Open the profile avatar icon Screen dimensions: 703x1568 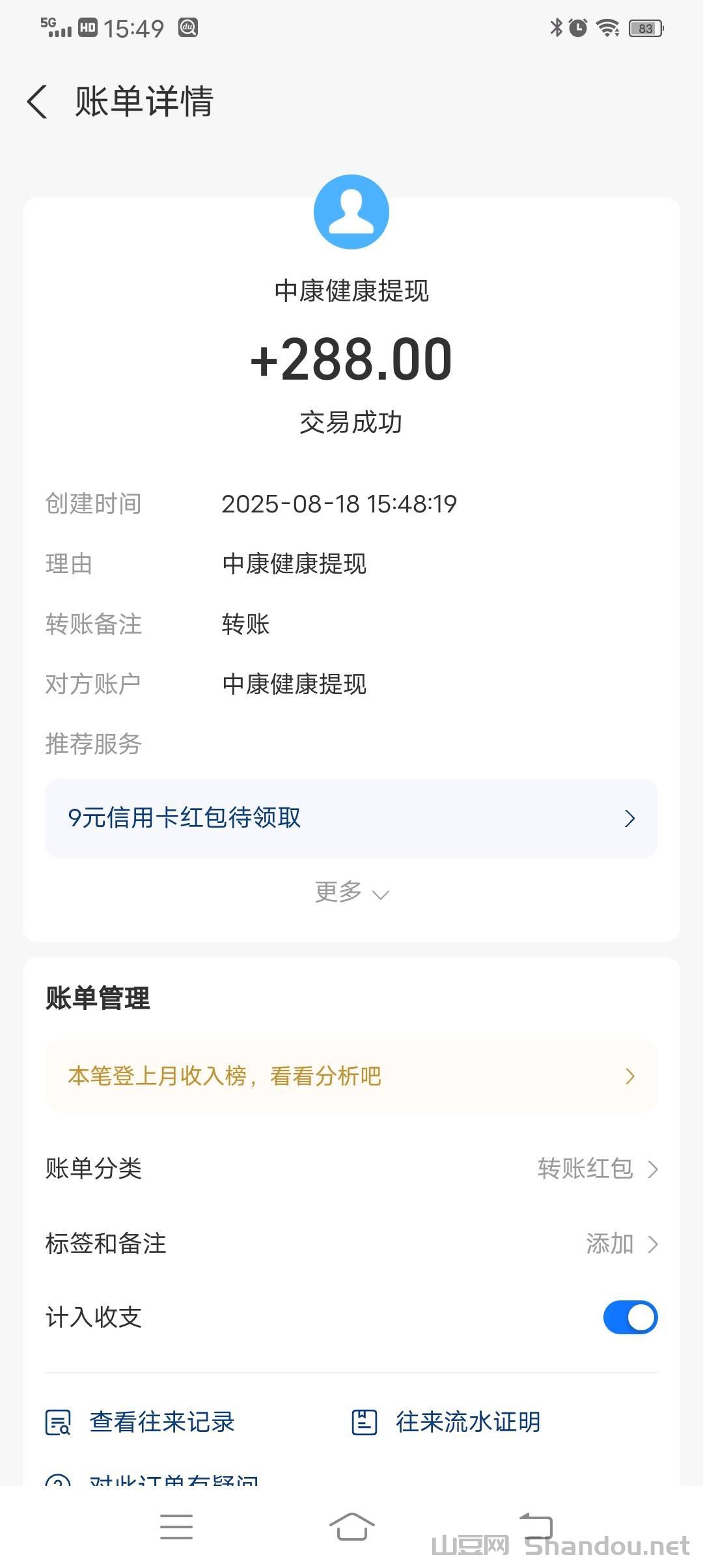(x=351, y=211)
